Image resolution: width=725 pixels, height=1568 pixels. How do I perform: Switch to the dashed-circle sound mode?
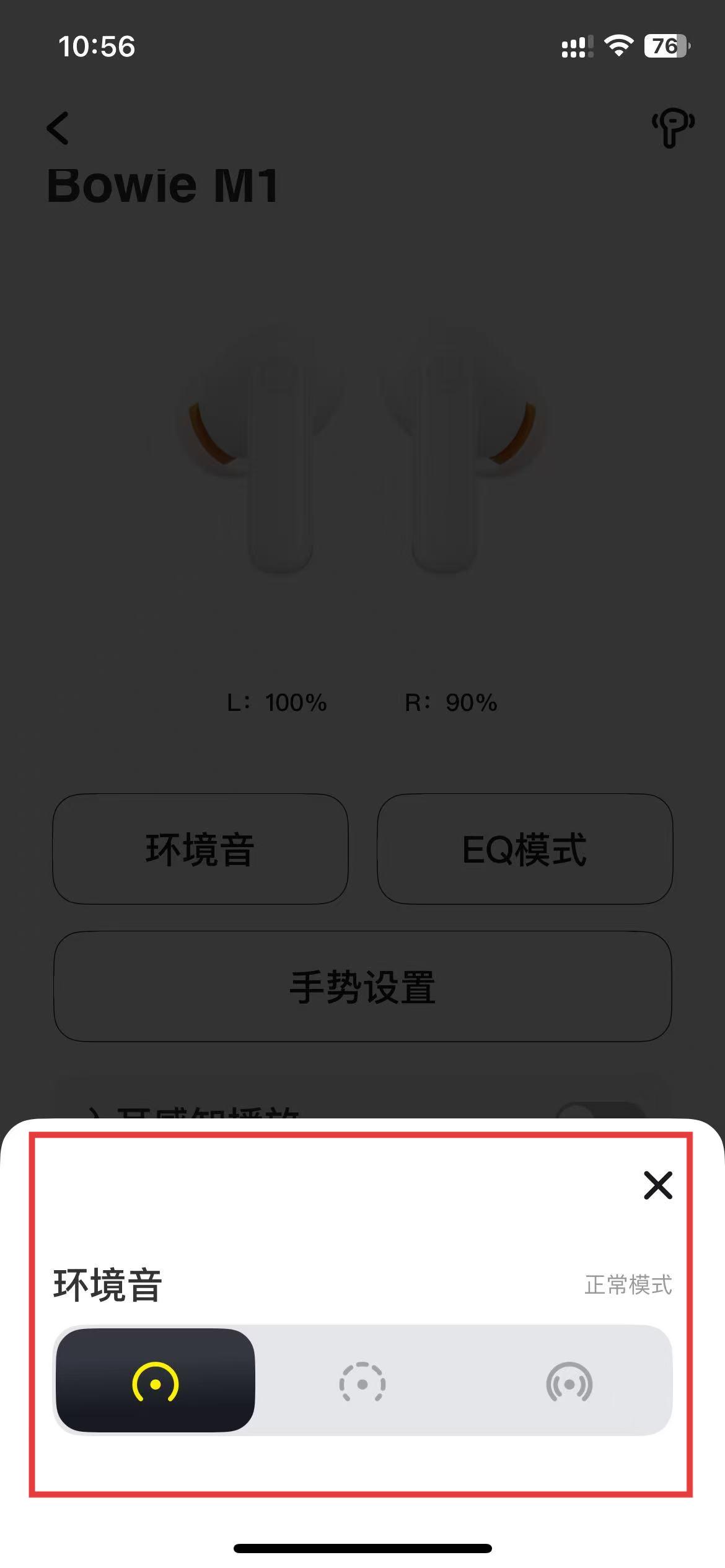(x=362, y=1383)
